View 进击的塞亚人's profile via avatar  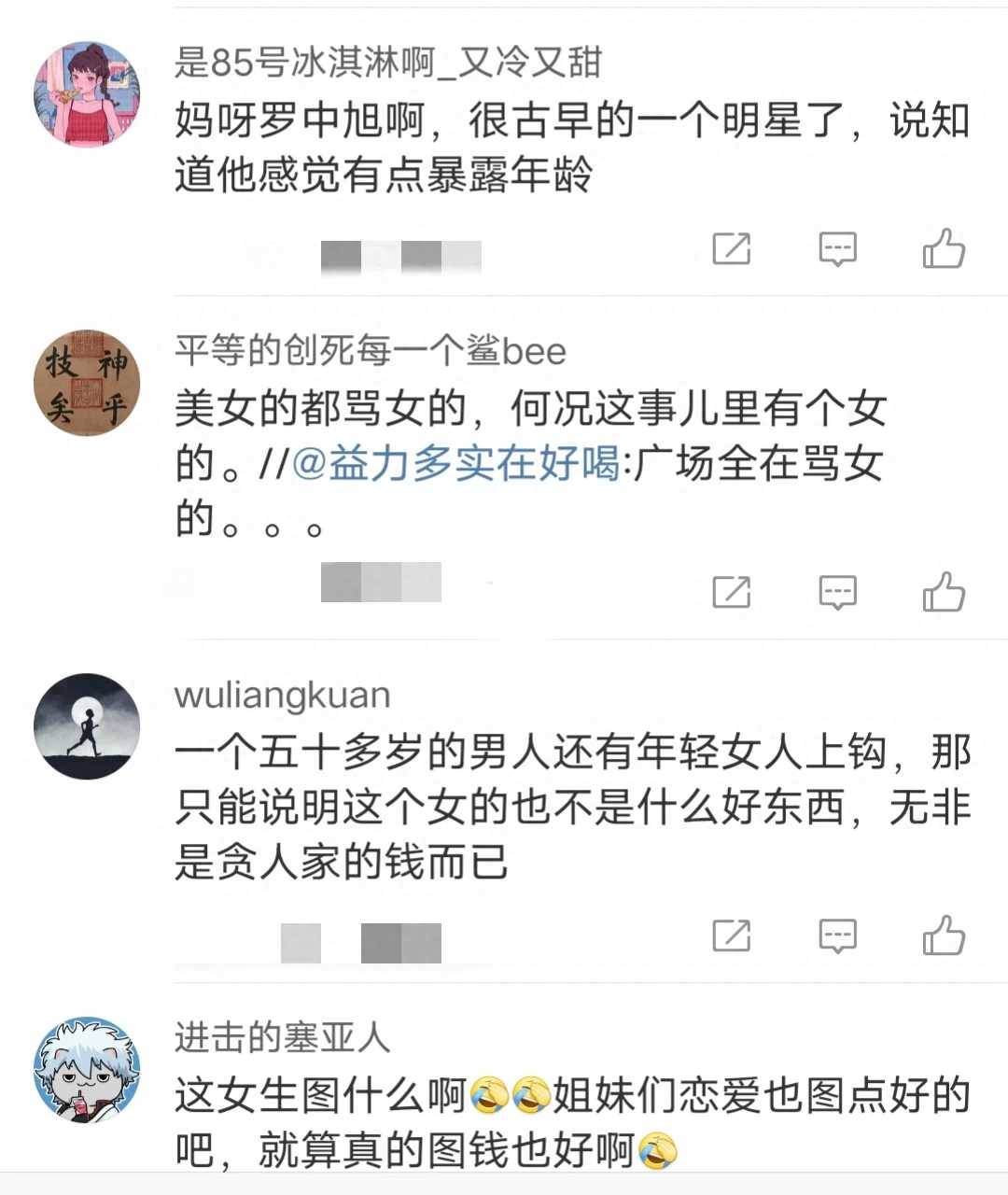86,1069
